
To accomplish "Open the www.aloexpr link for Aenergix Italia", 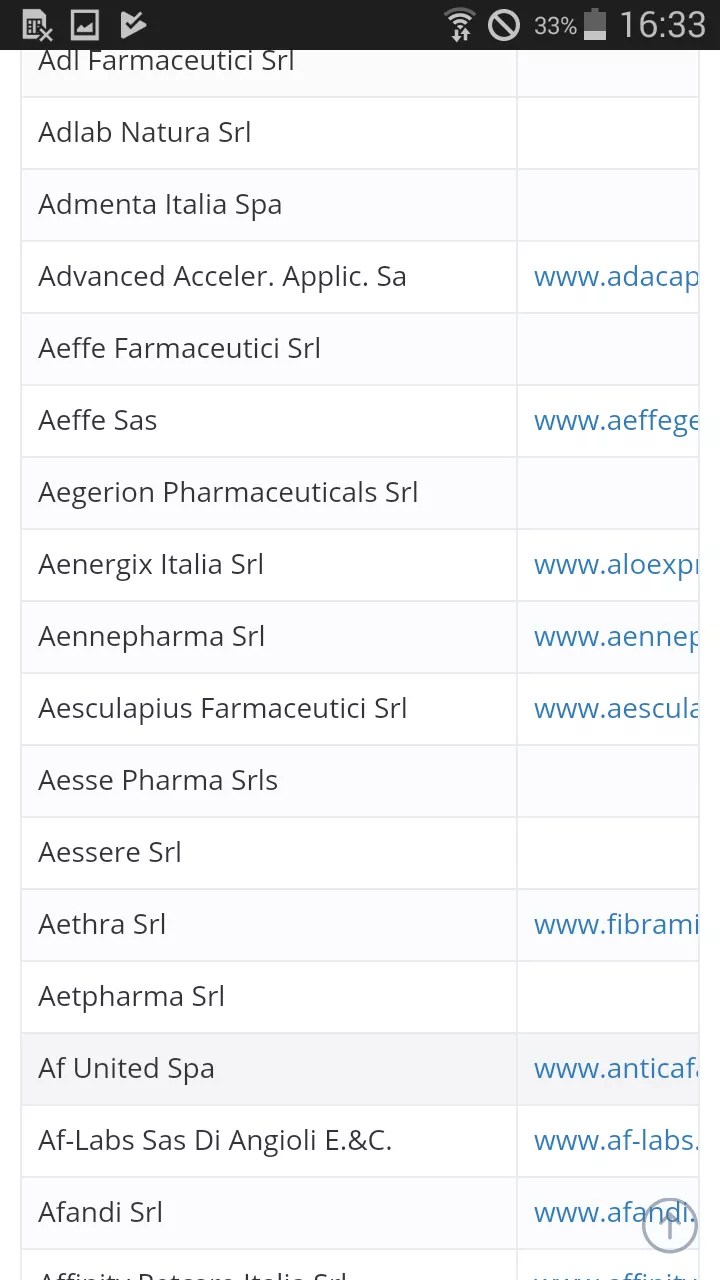I will [x=615, y=565].
